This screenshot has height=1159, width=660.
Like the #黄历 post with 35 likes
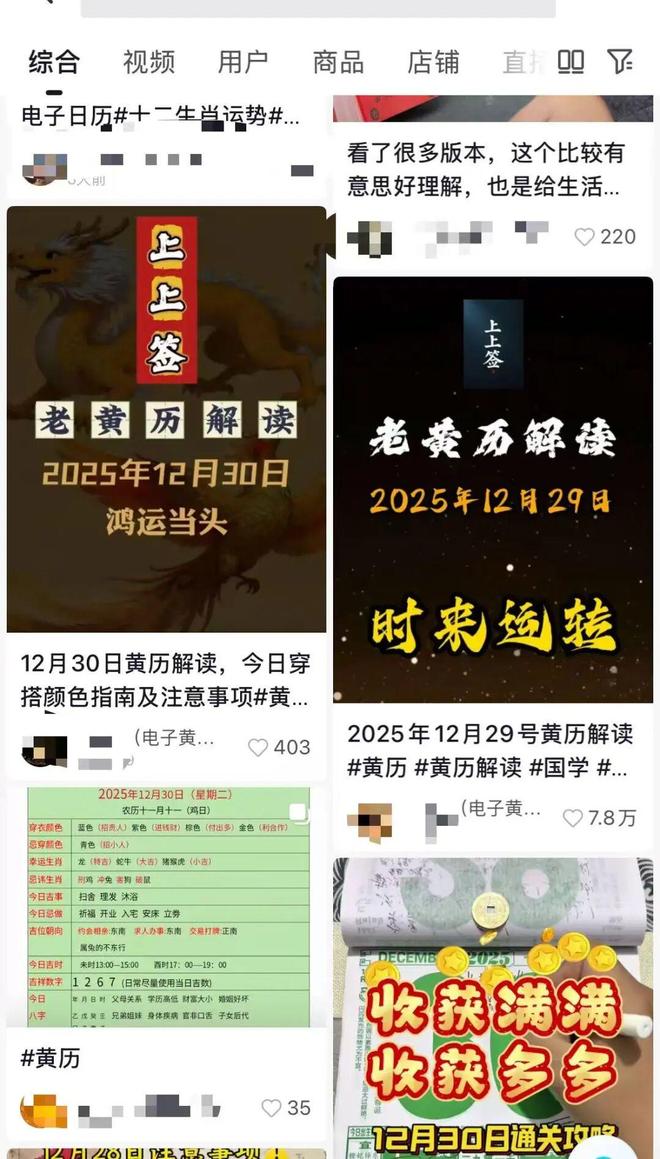coord(271,1108)
